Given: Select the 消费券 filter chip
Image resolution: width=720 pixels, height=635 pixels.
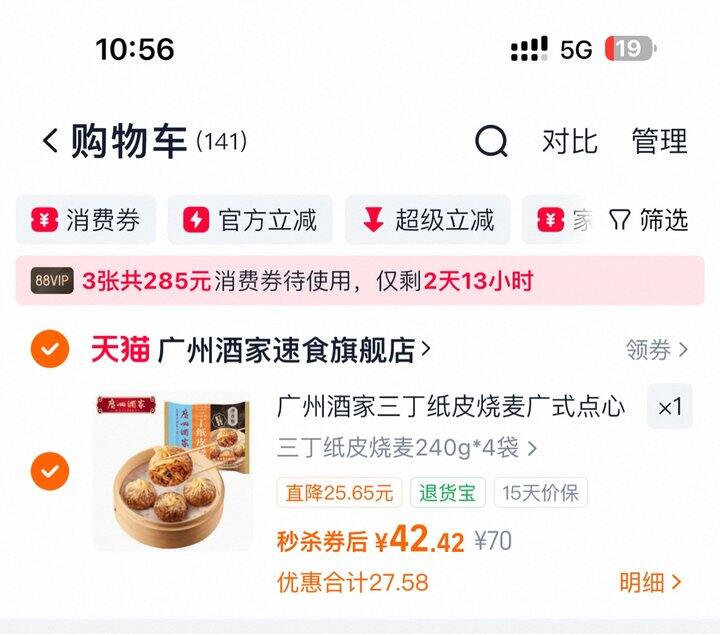Looking at the screenshot, I should point(86,219).
